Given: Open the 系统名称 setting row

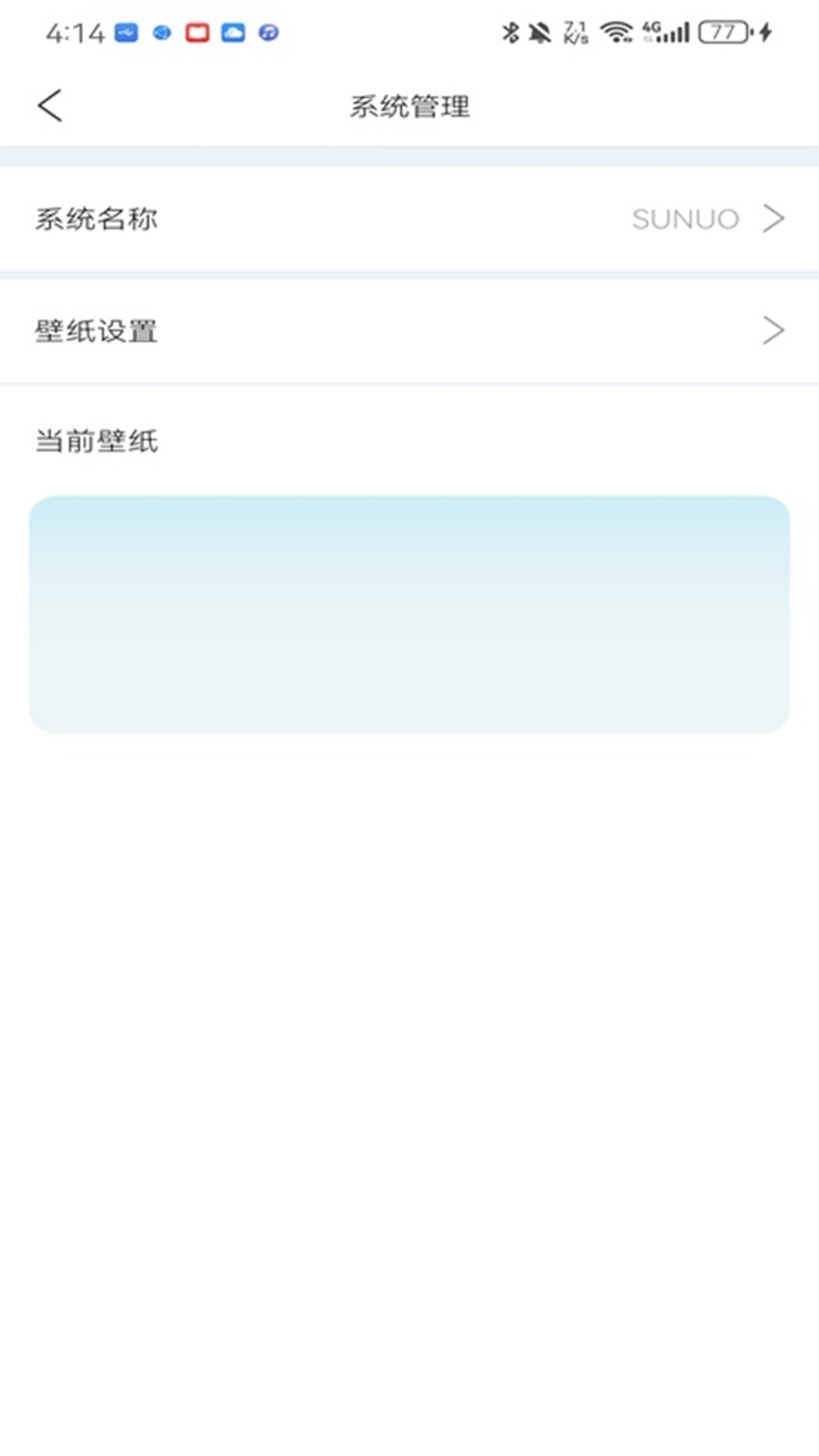Looking at the screenshot, I should (409, 218).
